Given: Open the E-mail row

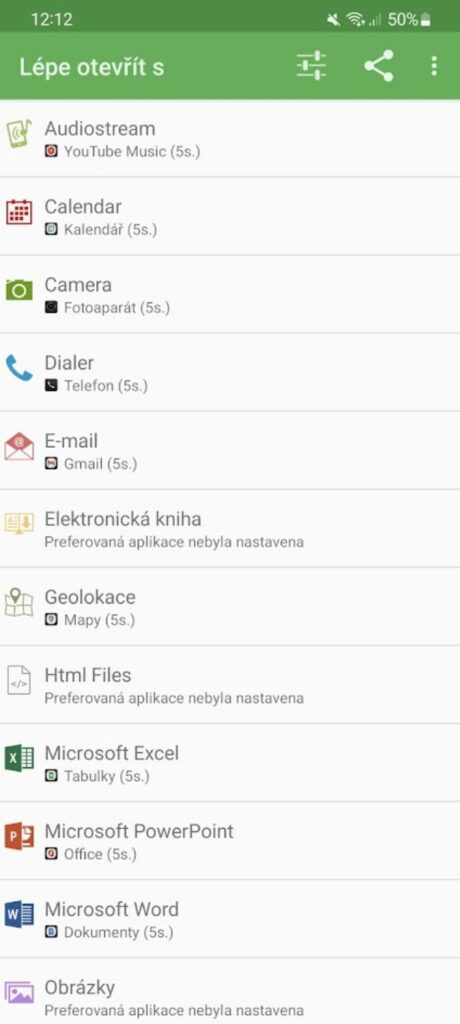Looking at the screenshot, I should [230, 451].
